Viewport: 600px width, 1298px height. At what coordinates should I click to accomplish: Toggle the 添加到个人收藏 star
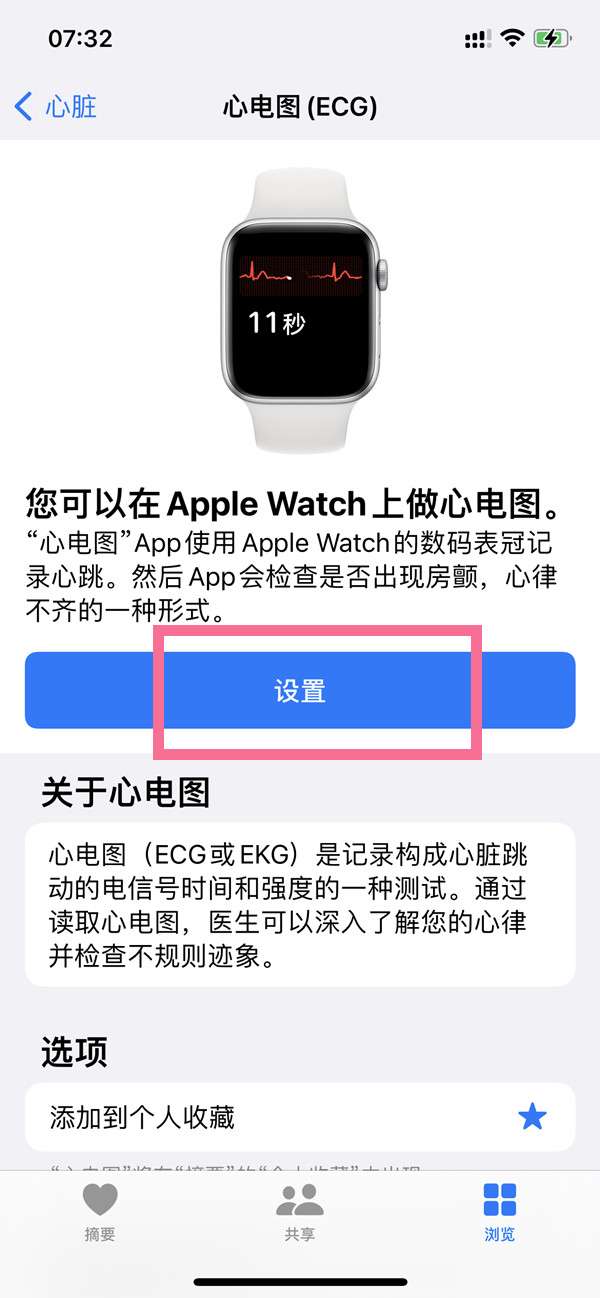pyautogui.click(x=532, y=1117)
